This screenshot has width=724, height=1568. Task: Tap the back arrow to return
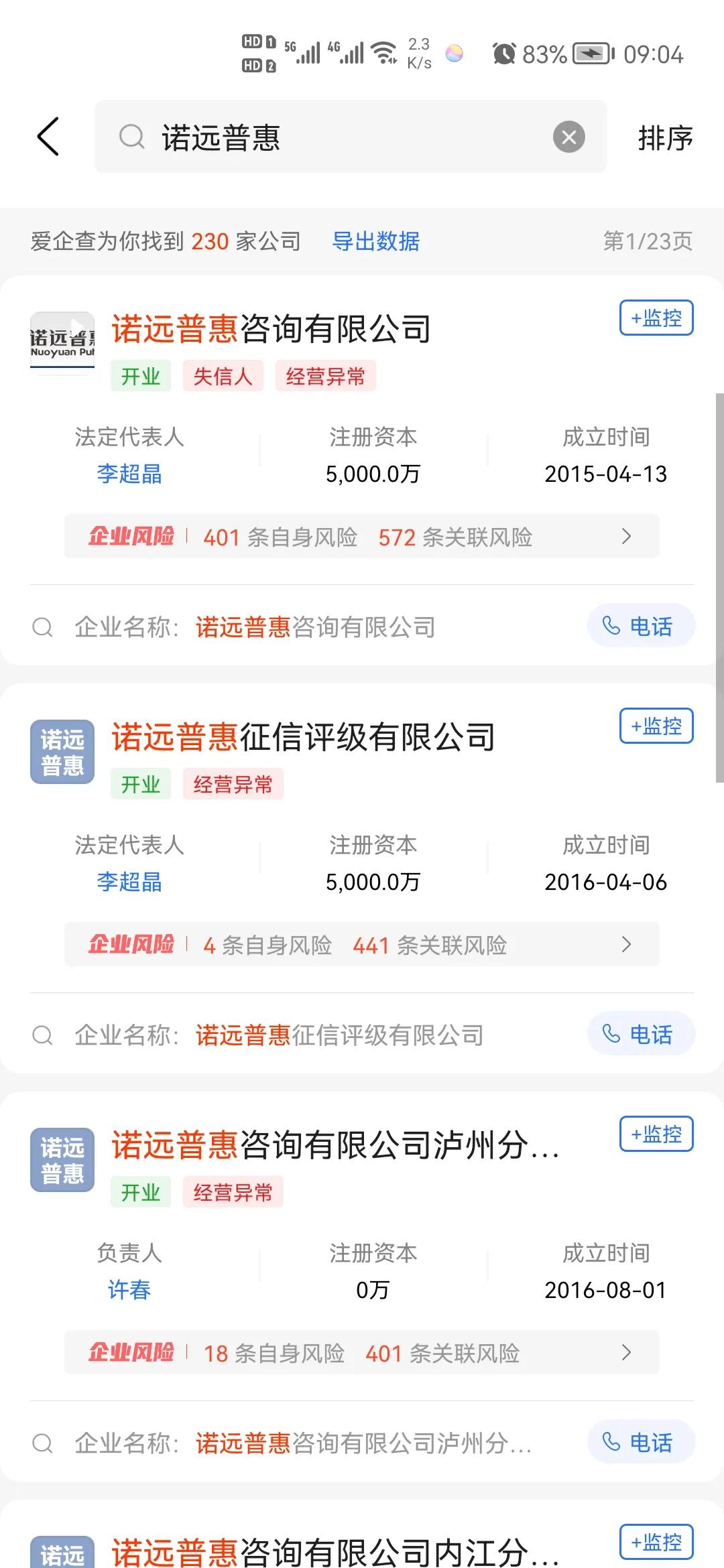47,136
